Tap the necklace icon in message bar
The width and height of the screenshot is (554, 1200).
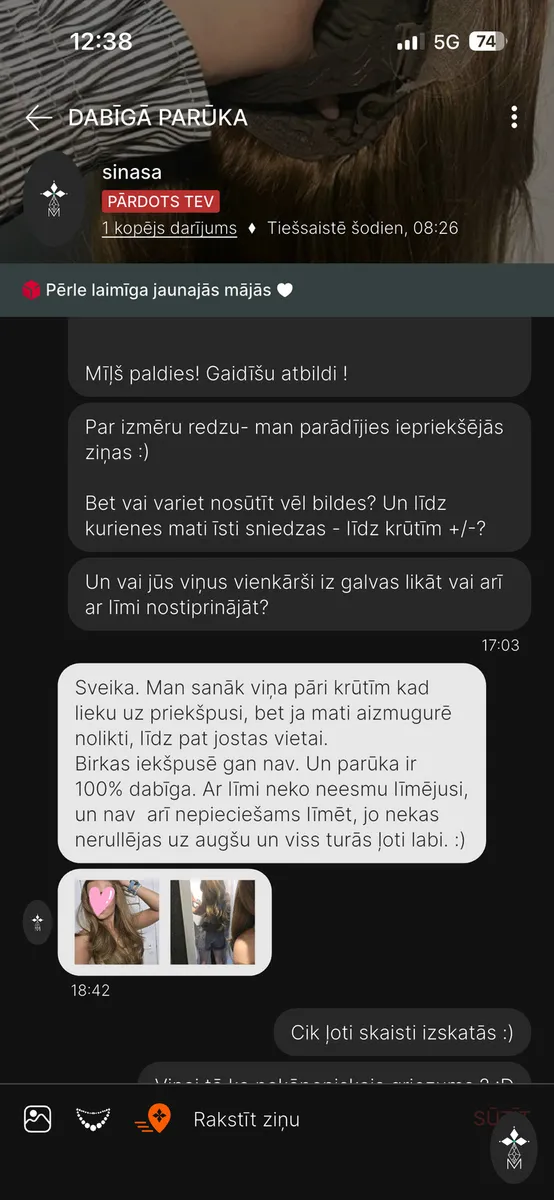93,1119
